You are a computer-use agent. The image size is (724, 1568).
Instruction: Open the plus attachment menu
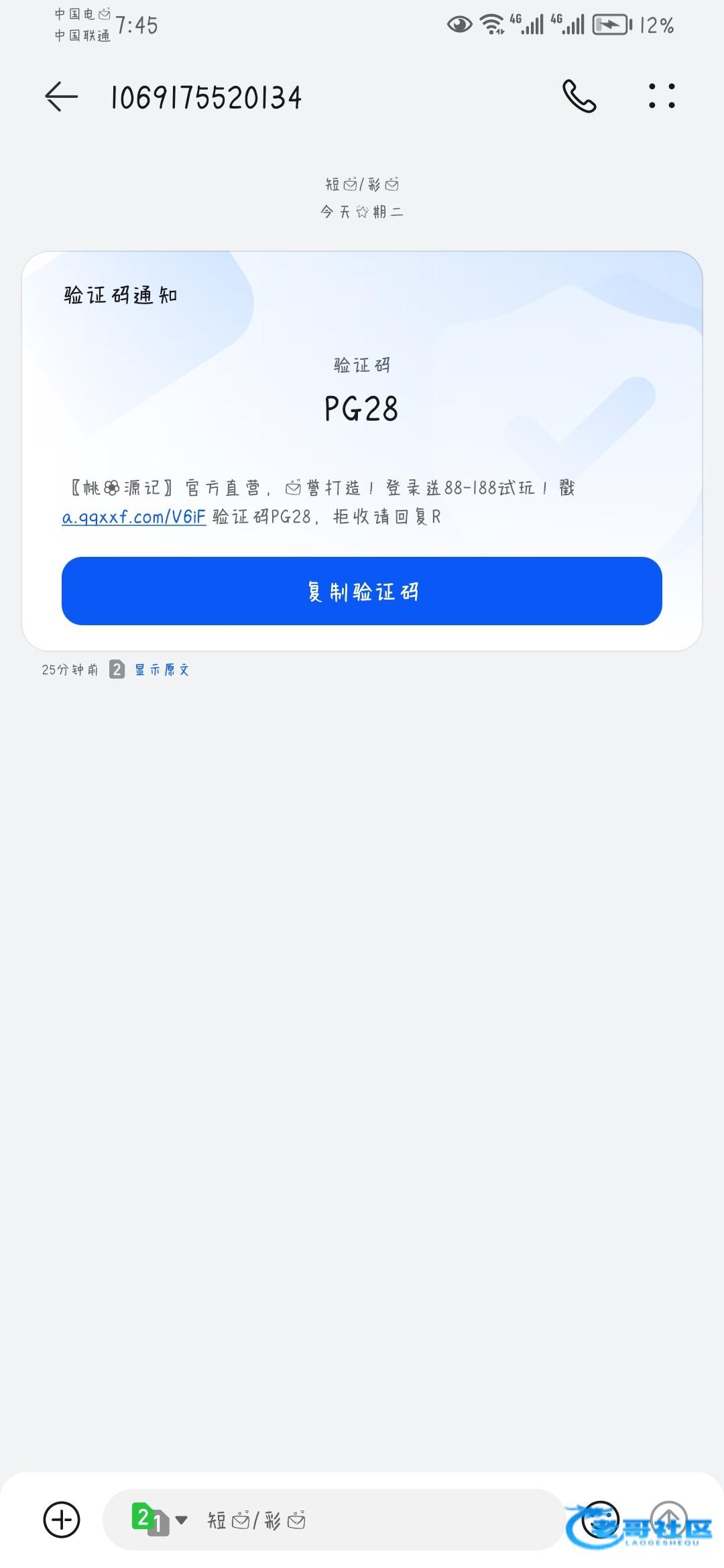coord(62,1520)
